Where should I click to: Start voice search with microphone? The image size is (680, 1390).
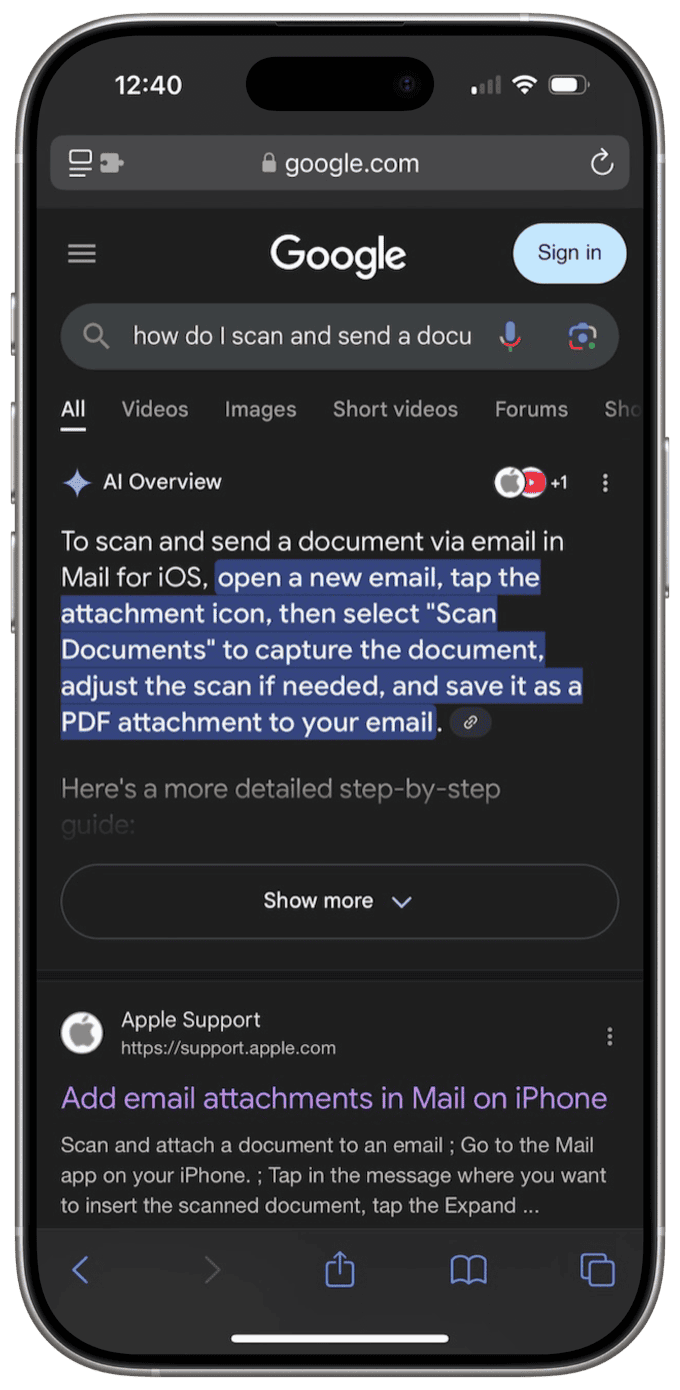[510, 336]
